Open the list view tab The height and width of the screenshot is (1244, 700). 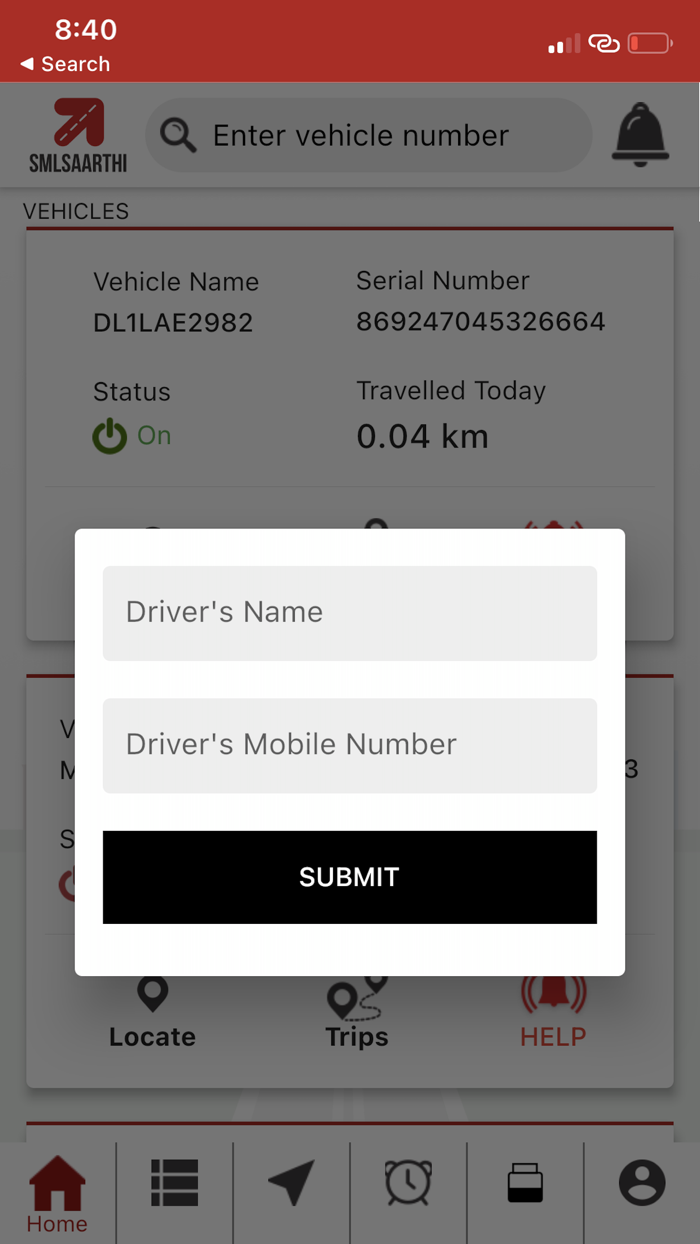(x=175, y=1185)
